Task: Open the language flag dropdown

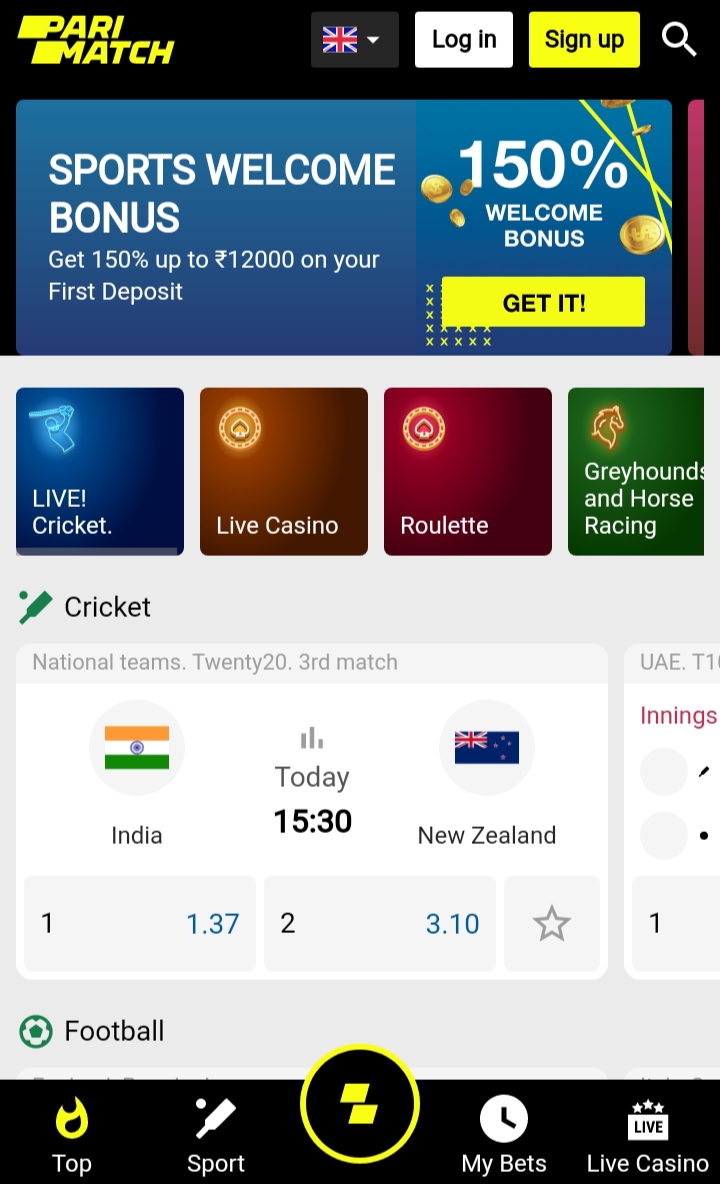Action: [354, 40]
